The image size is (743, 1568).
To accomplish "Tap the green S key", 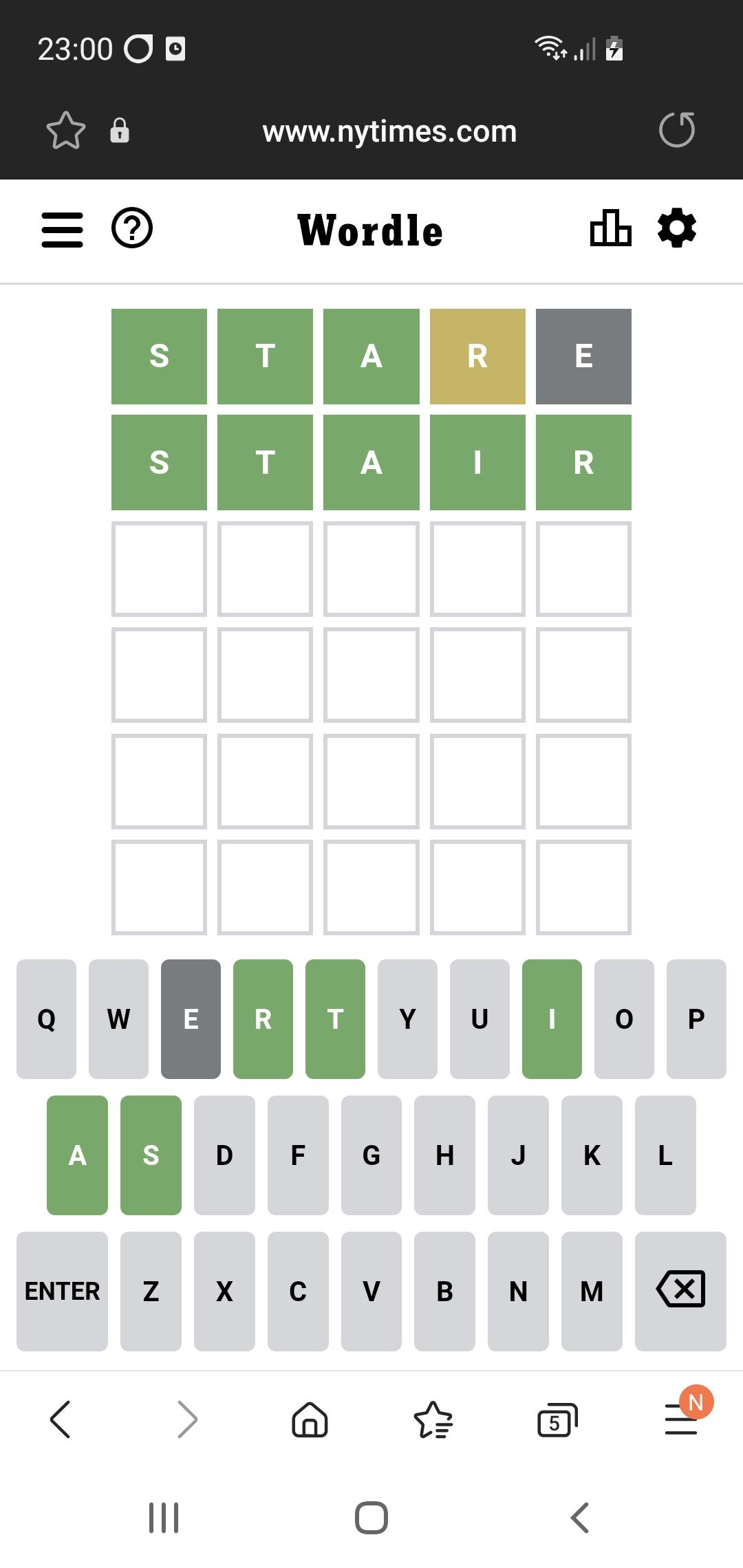I will 151,1155.
